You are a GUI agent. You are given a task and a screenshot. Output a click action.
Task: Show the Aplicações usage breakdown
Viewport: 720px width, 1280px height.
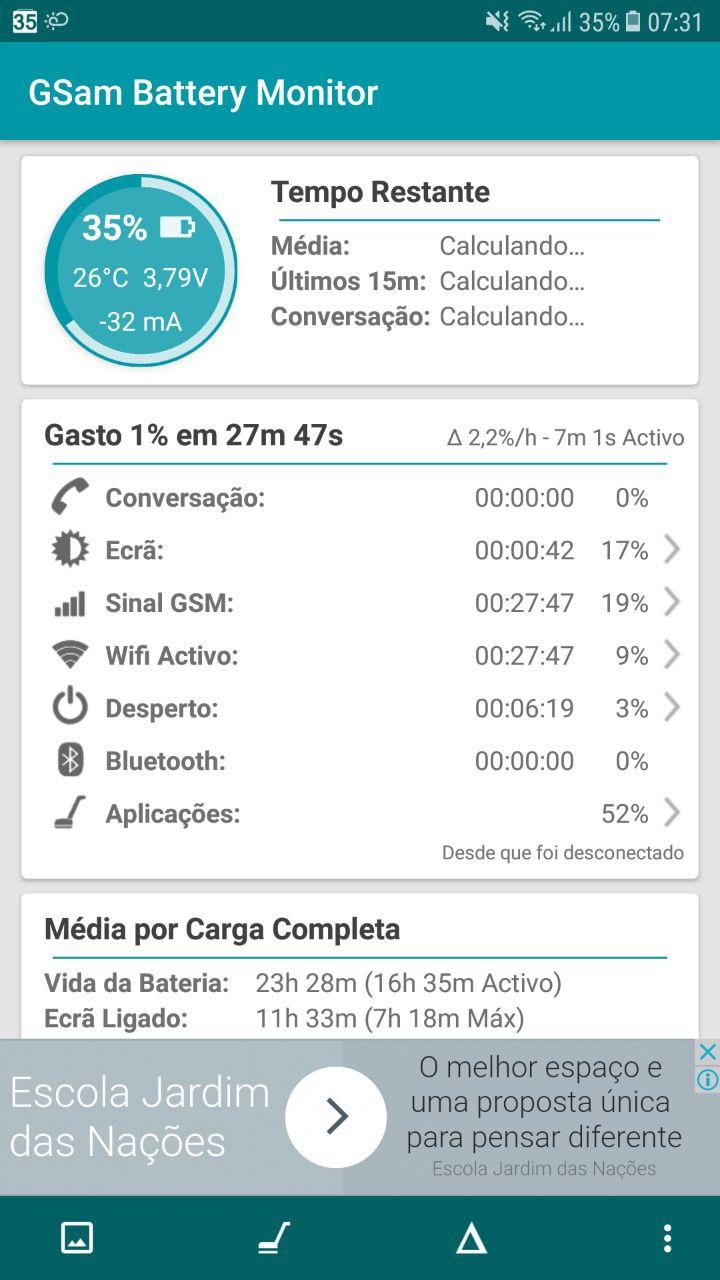(x=360, y=814)
